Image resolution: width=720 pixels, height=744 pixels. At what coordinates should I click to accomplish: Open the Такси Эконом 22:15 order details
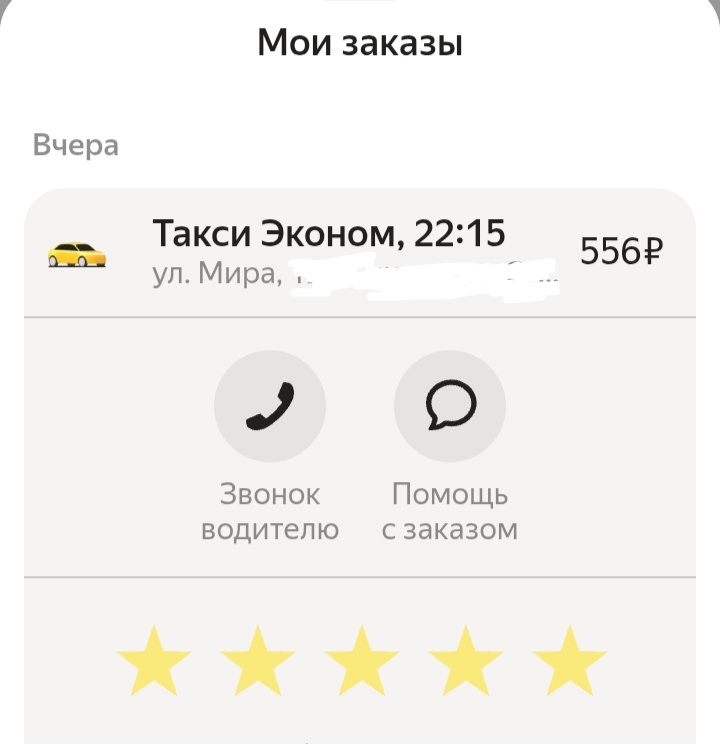[330, 252]
